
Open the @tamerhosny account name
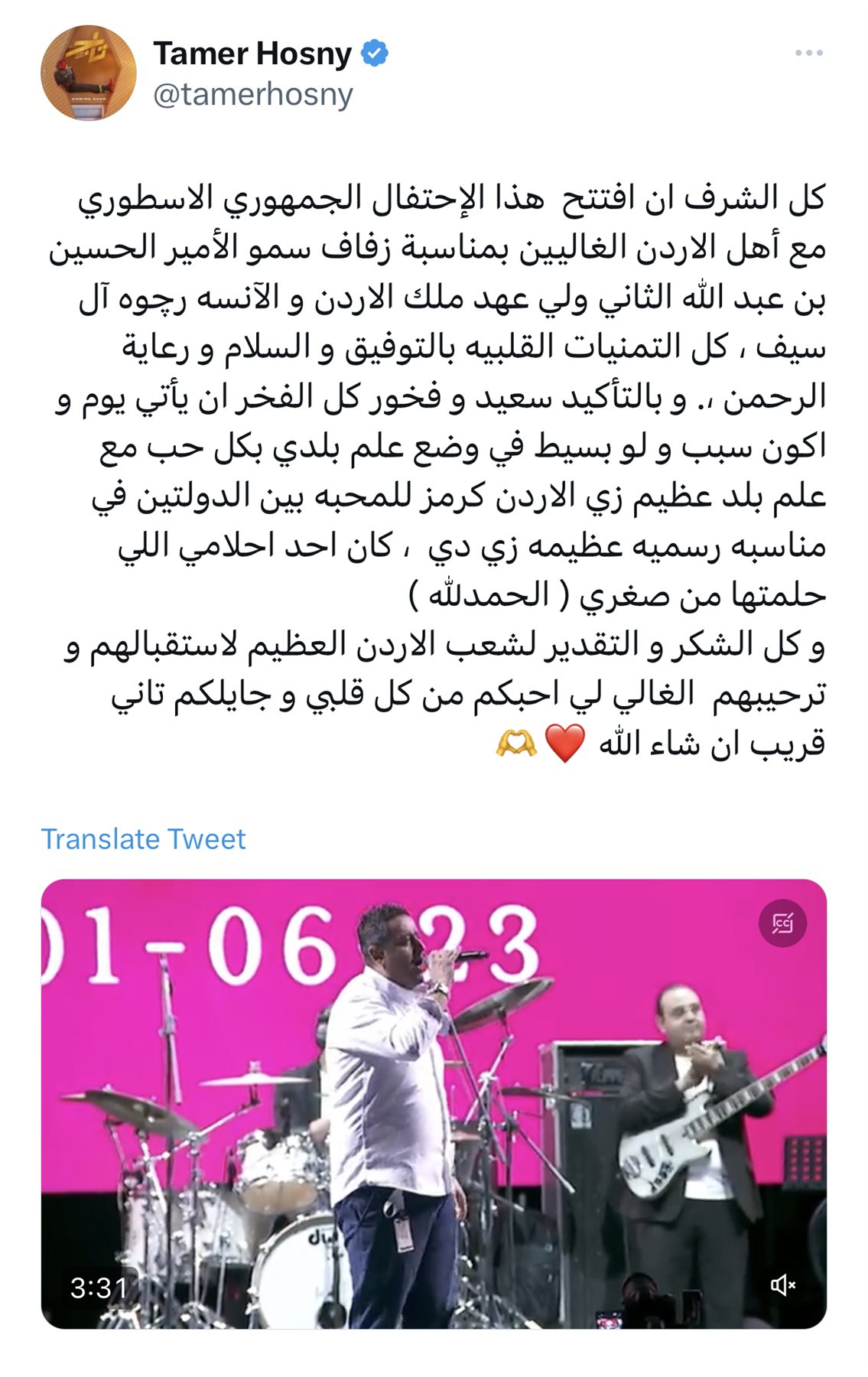pyautogui.click(x=252, y=95)
